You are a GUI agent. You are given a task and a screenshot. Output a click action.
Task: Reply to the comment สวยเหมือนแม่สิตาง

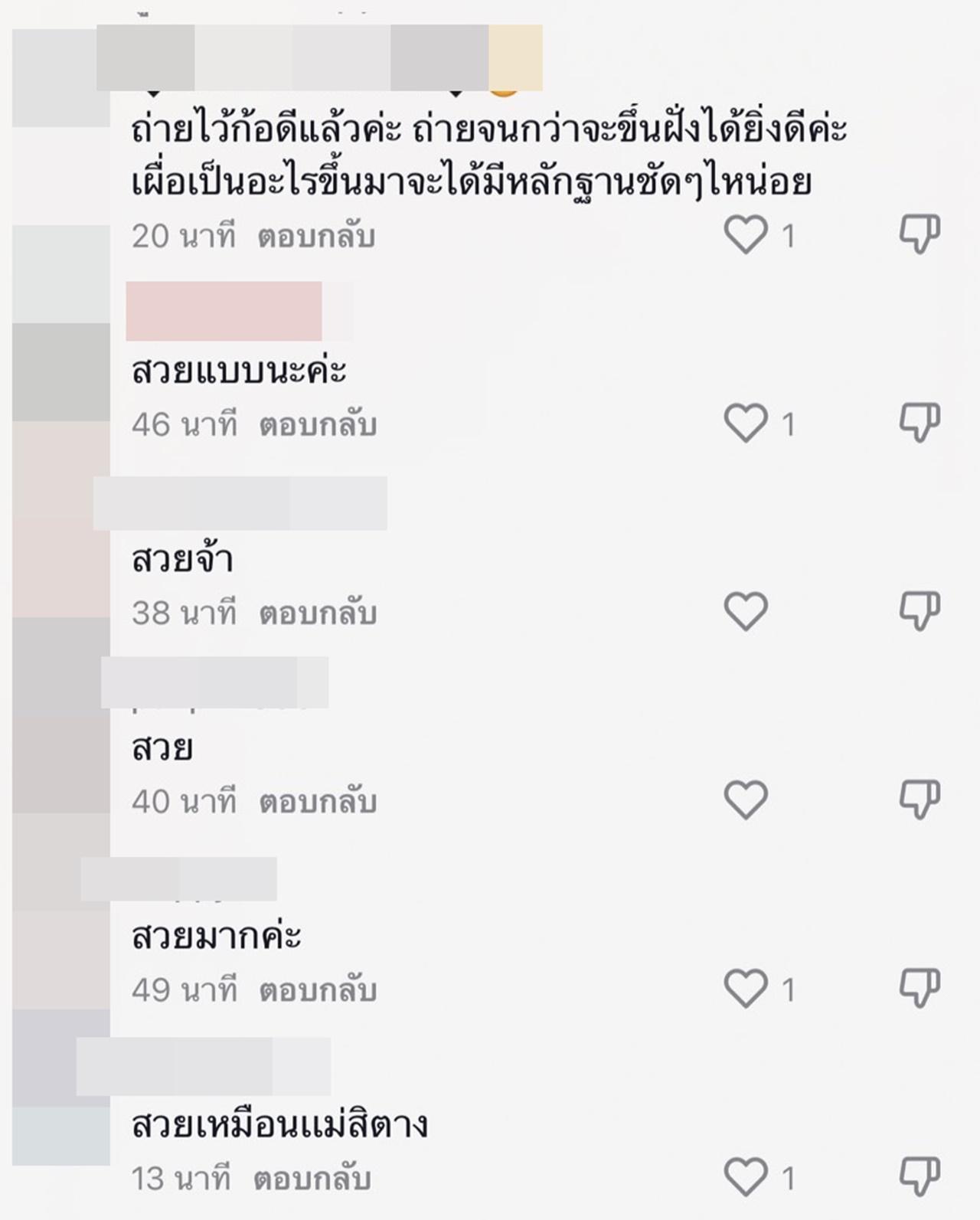pyautogui.click(x=312, y=1179)
